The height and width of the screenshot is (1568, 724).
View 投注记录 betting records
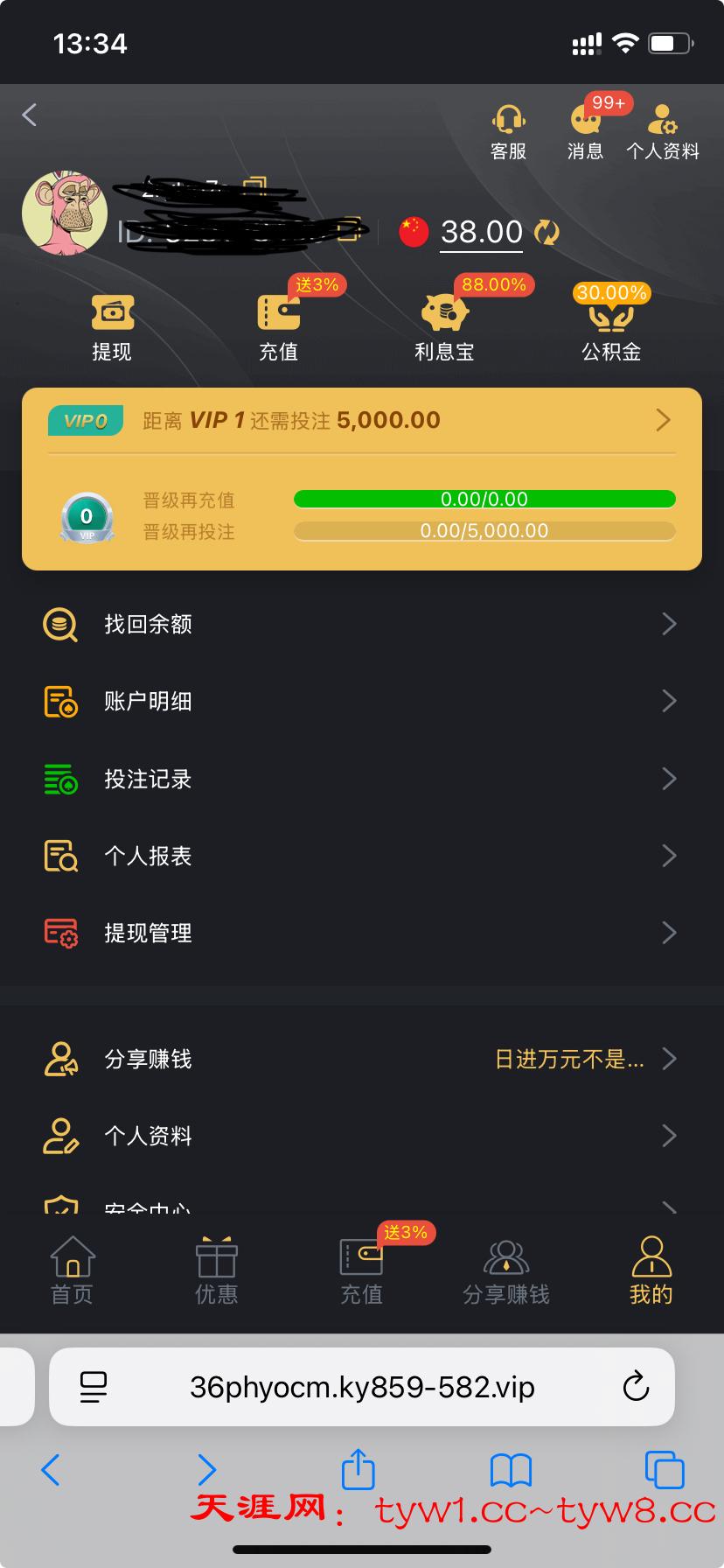pos(362,779)
